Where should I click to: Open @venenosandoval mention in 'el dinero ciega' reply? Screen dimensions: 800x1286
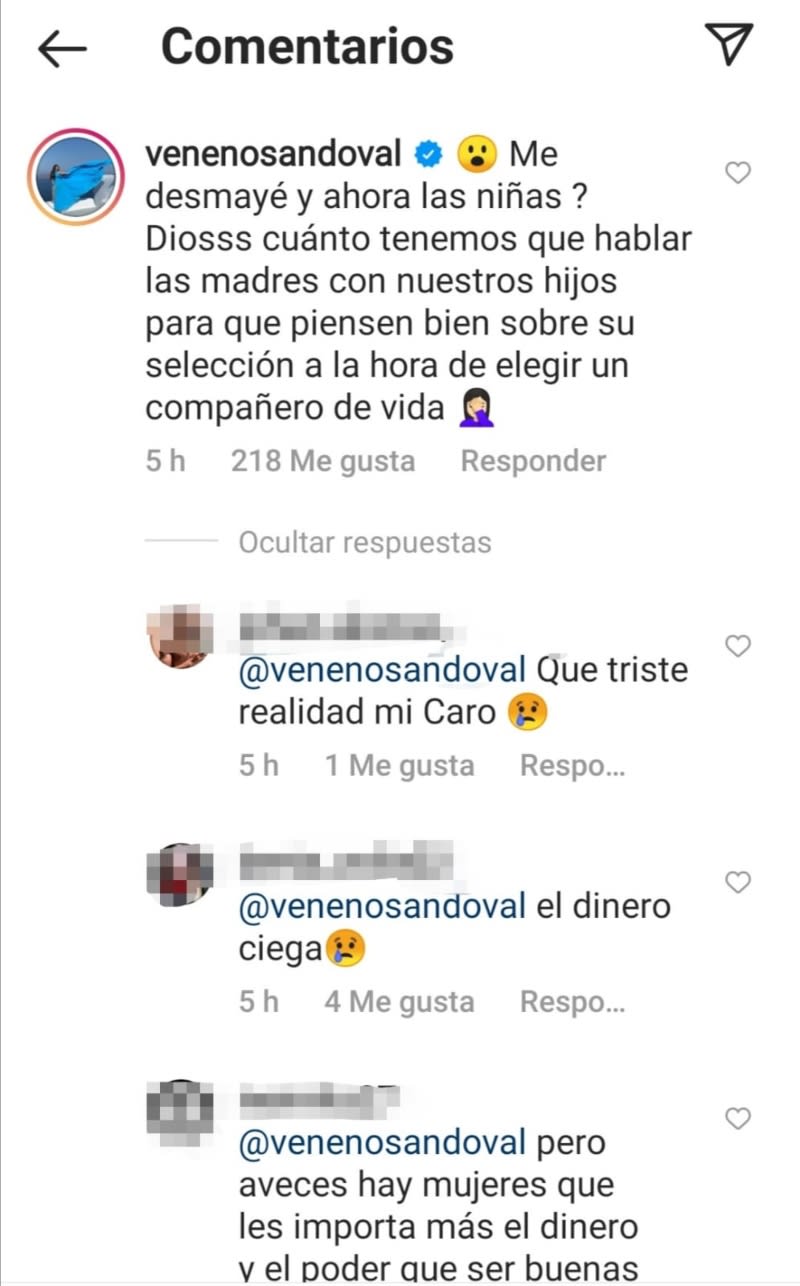pyautogui.click(x=382, y=906)
